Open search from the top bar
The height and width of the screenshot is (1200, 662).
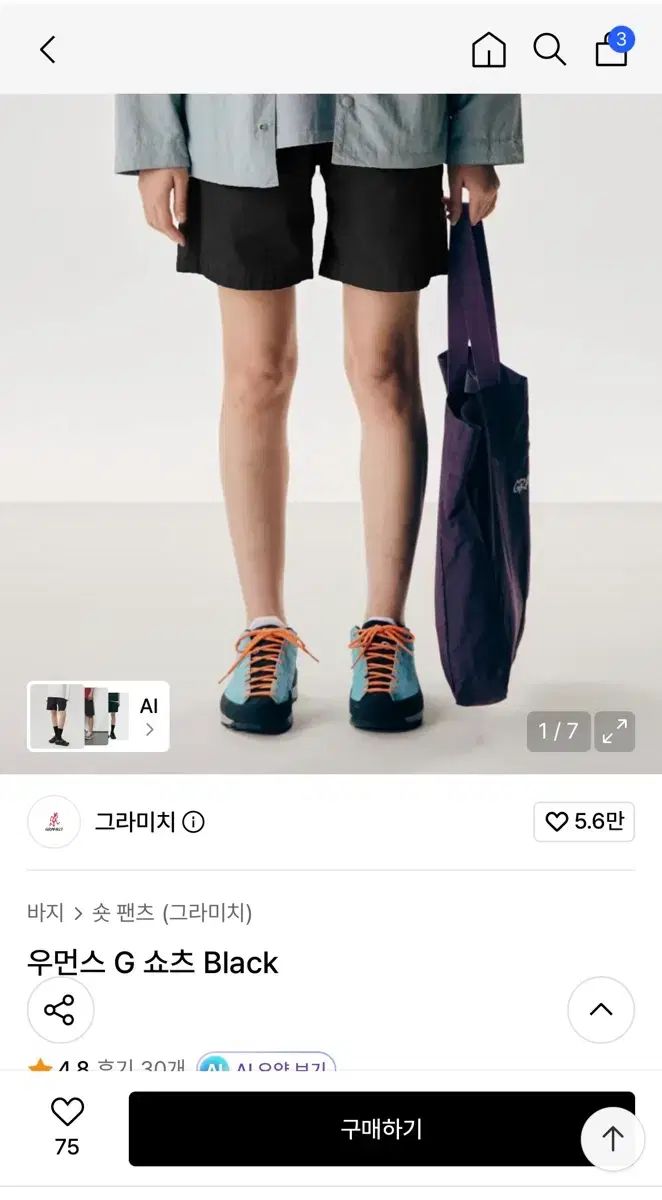550,49
